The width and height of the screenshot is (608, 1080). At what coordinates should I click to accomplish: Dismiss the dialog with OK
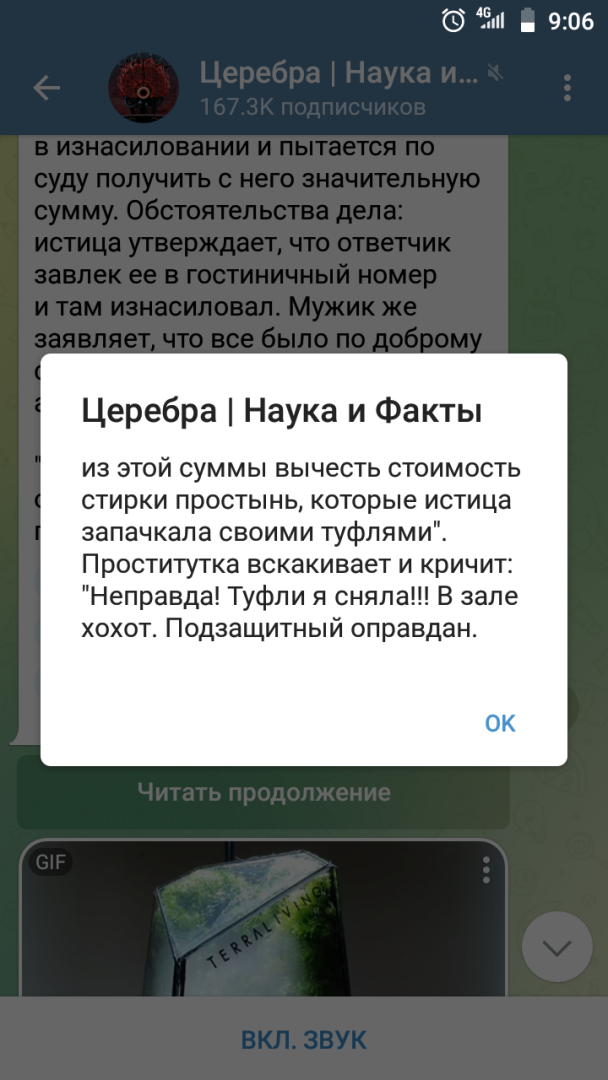point(499,723)
